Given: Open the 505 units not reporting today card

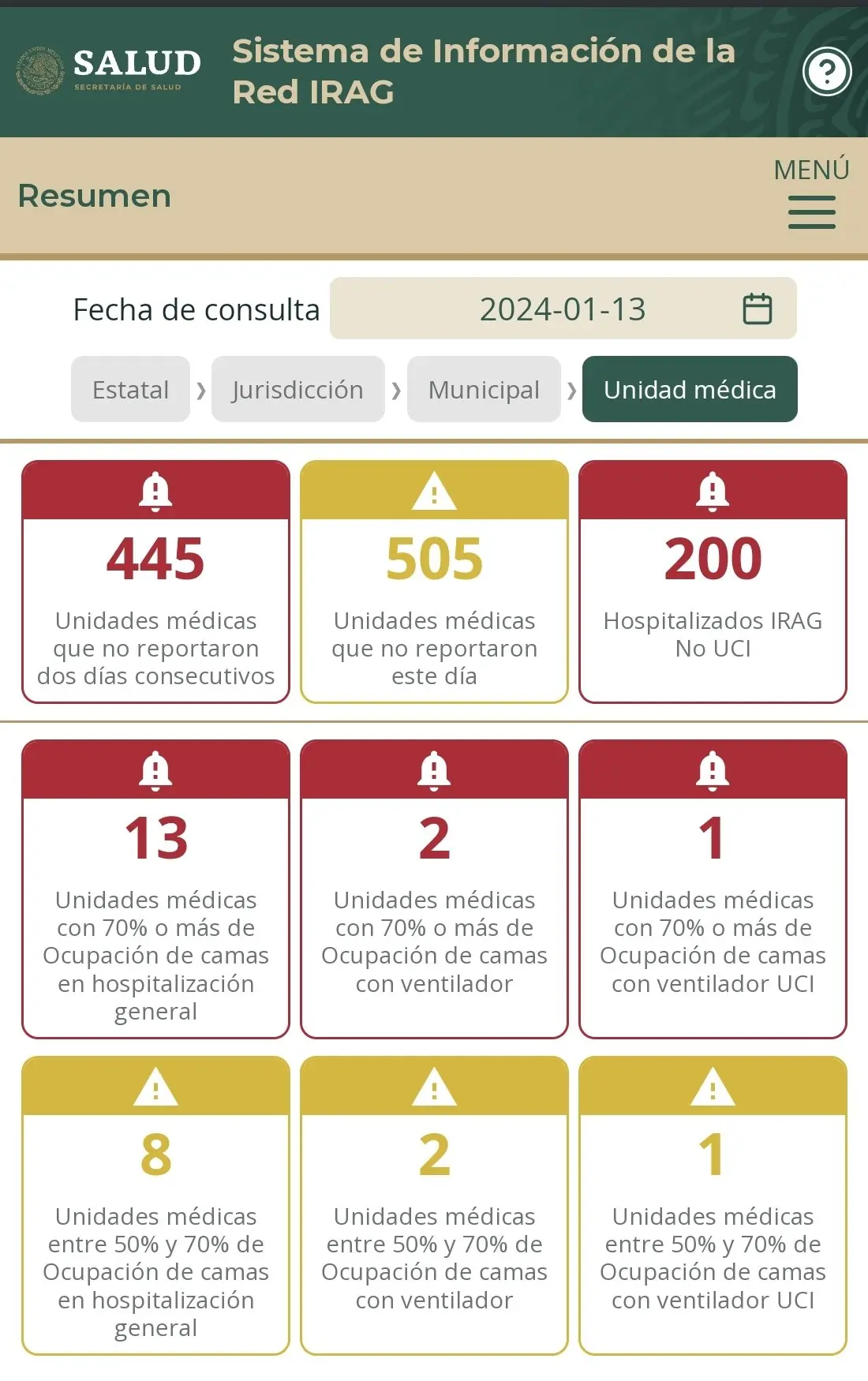Looking at the screenshot, I should pos(434,582).
